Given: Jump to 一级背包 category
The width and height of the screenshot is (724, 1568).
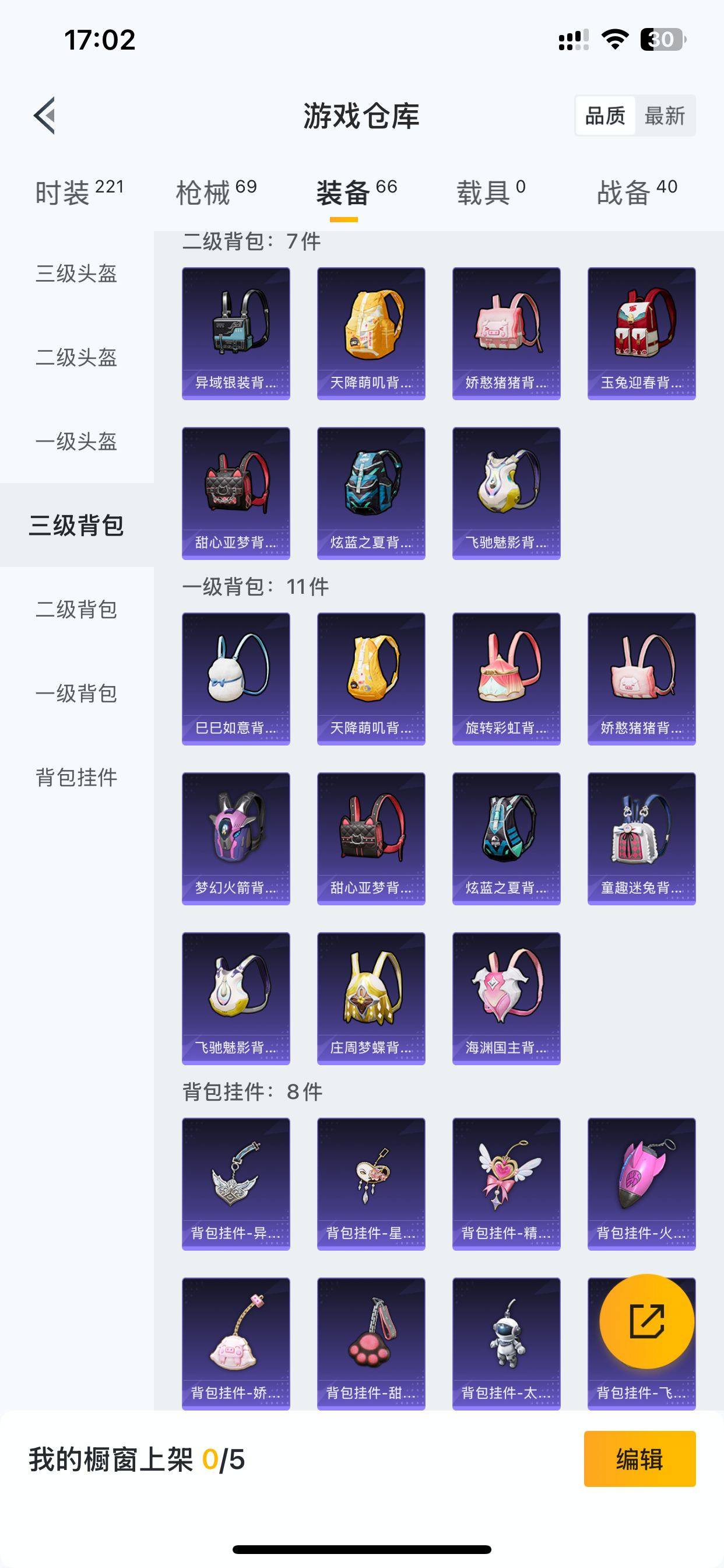Looking at the screenshot, I should coord(77,694).
